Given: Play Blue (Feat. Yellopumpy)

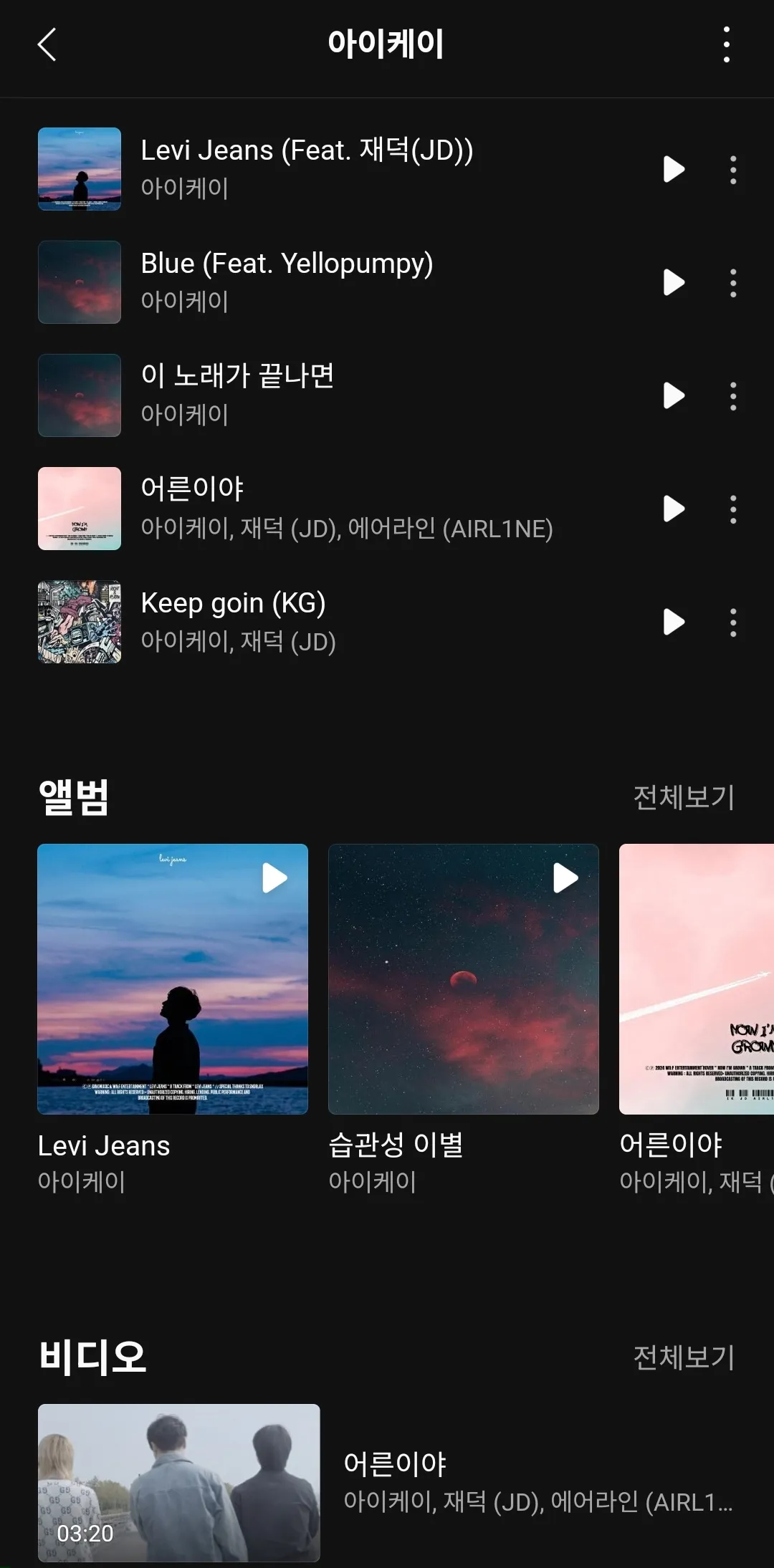Looking at the screenshot, I should point(672,282).
